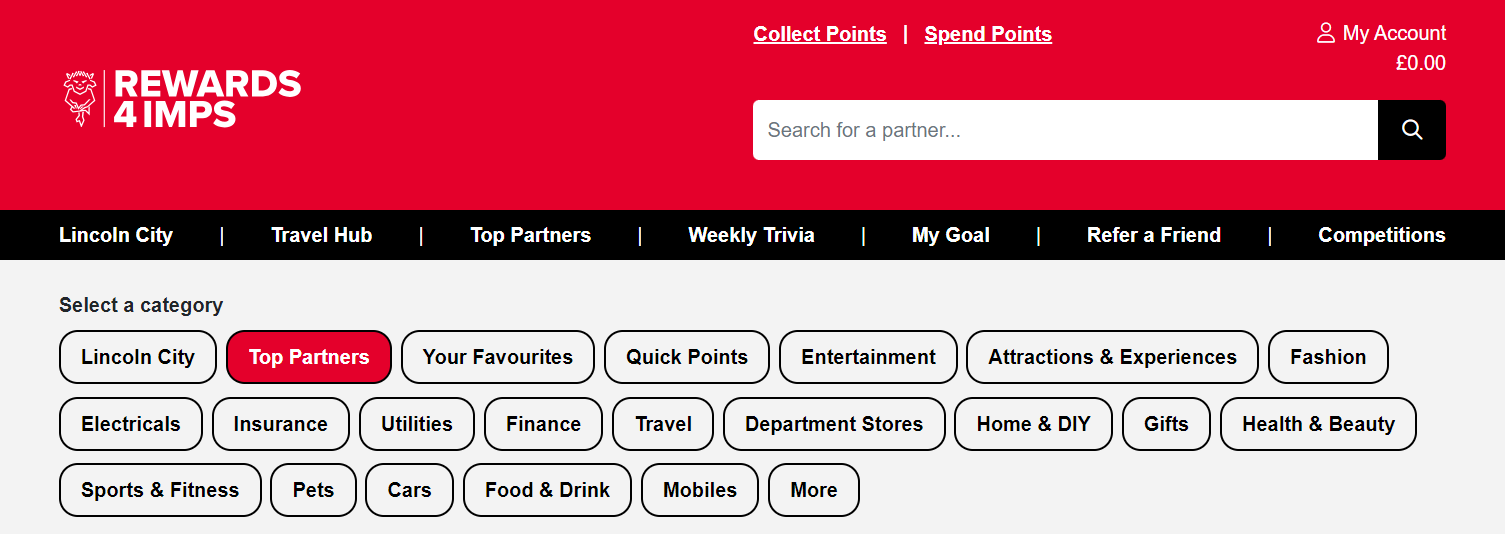Go to Competitions

(x=1381, y=235)
